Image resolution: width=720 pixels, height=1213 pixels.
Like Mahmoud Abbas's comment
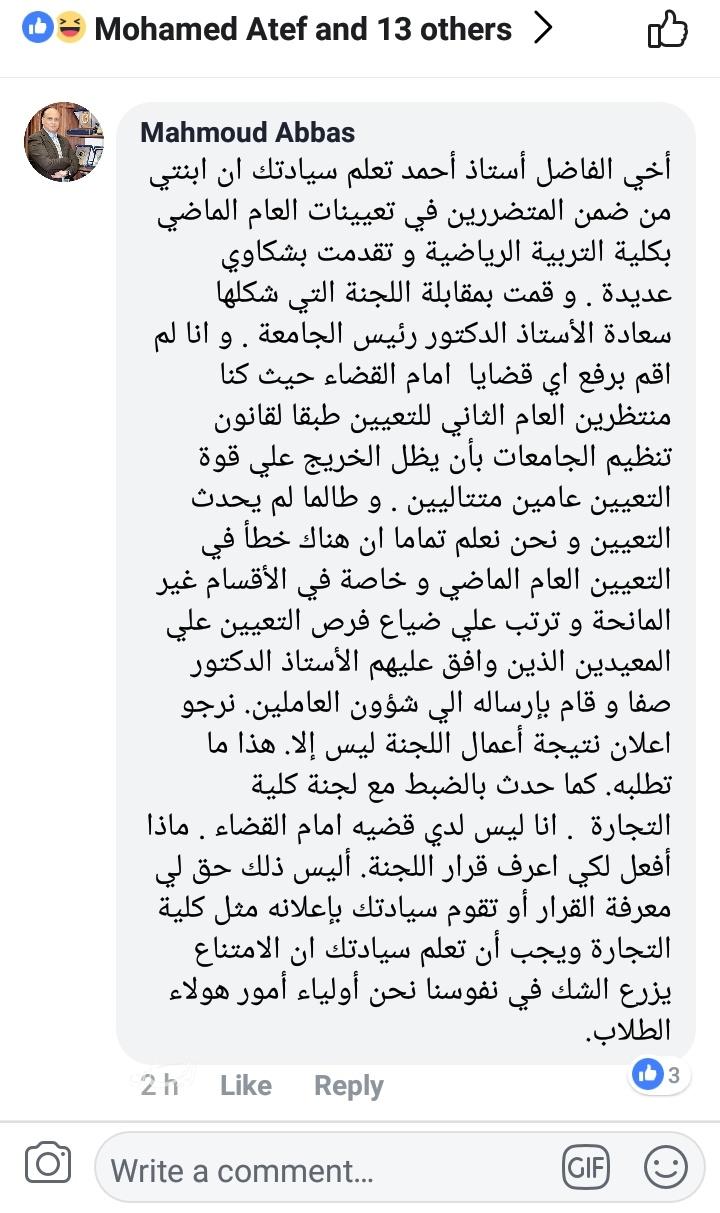click(245, 1085)
